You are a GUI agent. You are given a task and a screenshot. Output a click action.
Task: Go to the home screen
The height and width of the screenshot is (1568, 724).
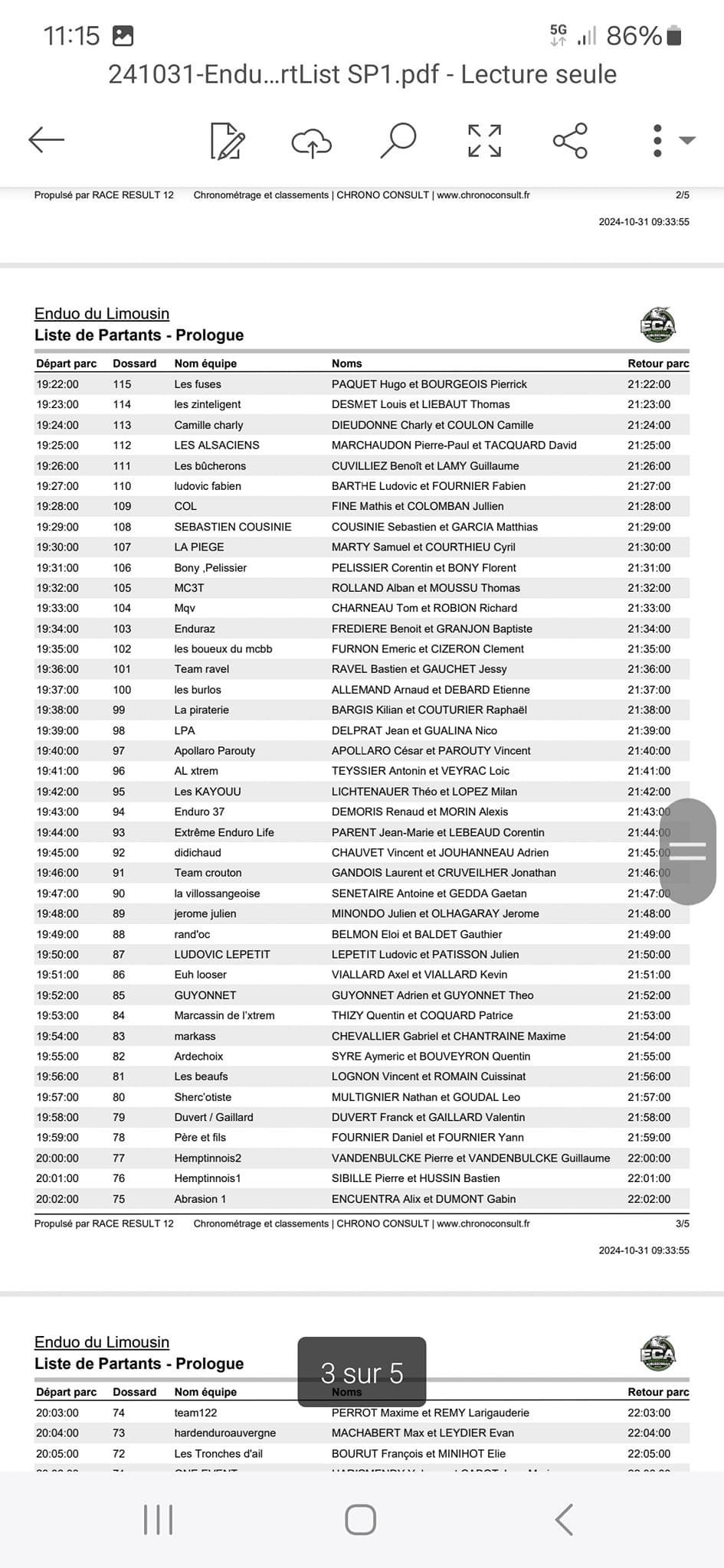click(361, 1520)
